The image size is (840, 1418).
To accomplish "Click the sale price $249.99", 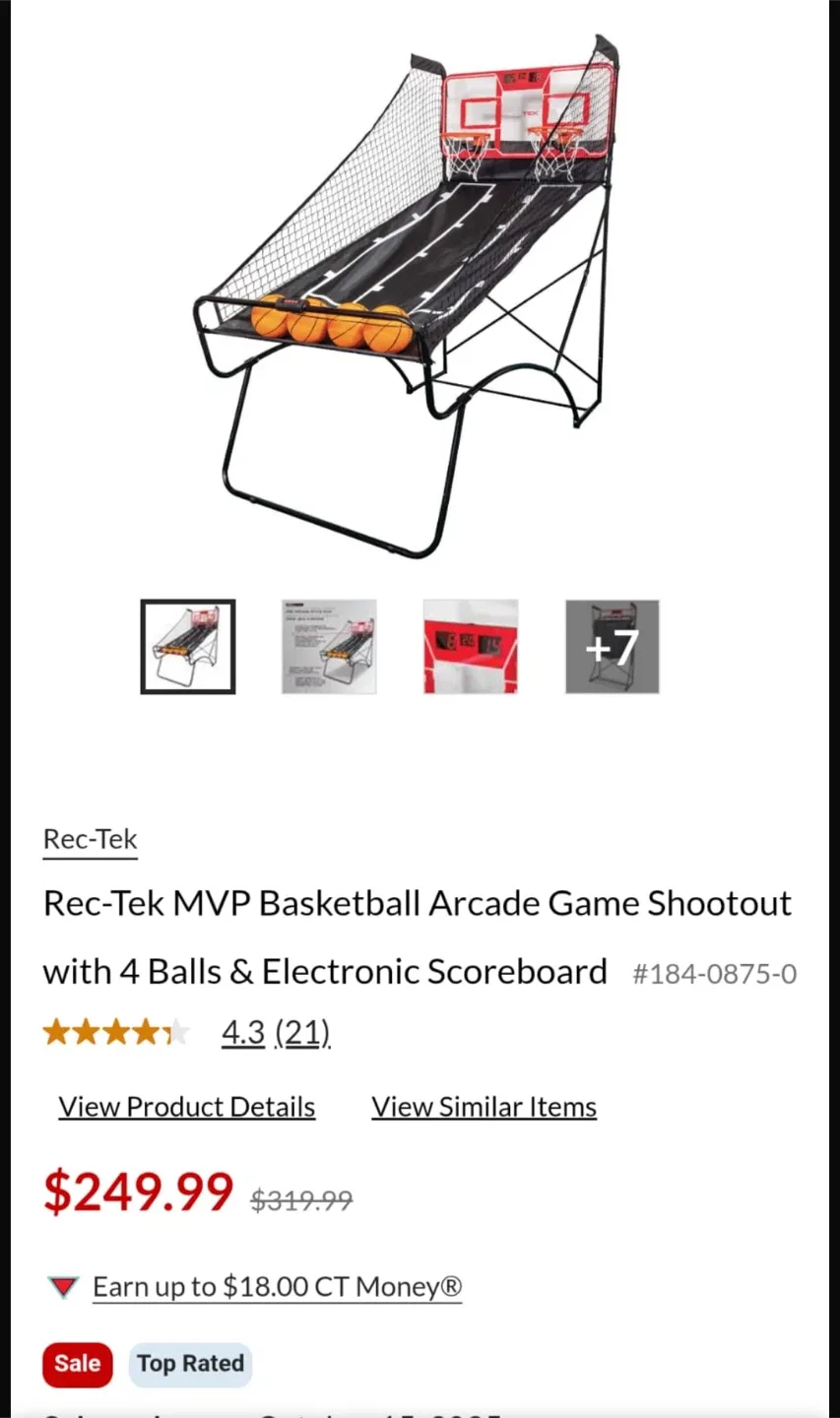I will coord(138,1192).
